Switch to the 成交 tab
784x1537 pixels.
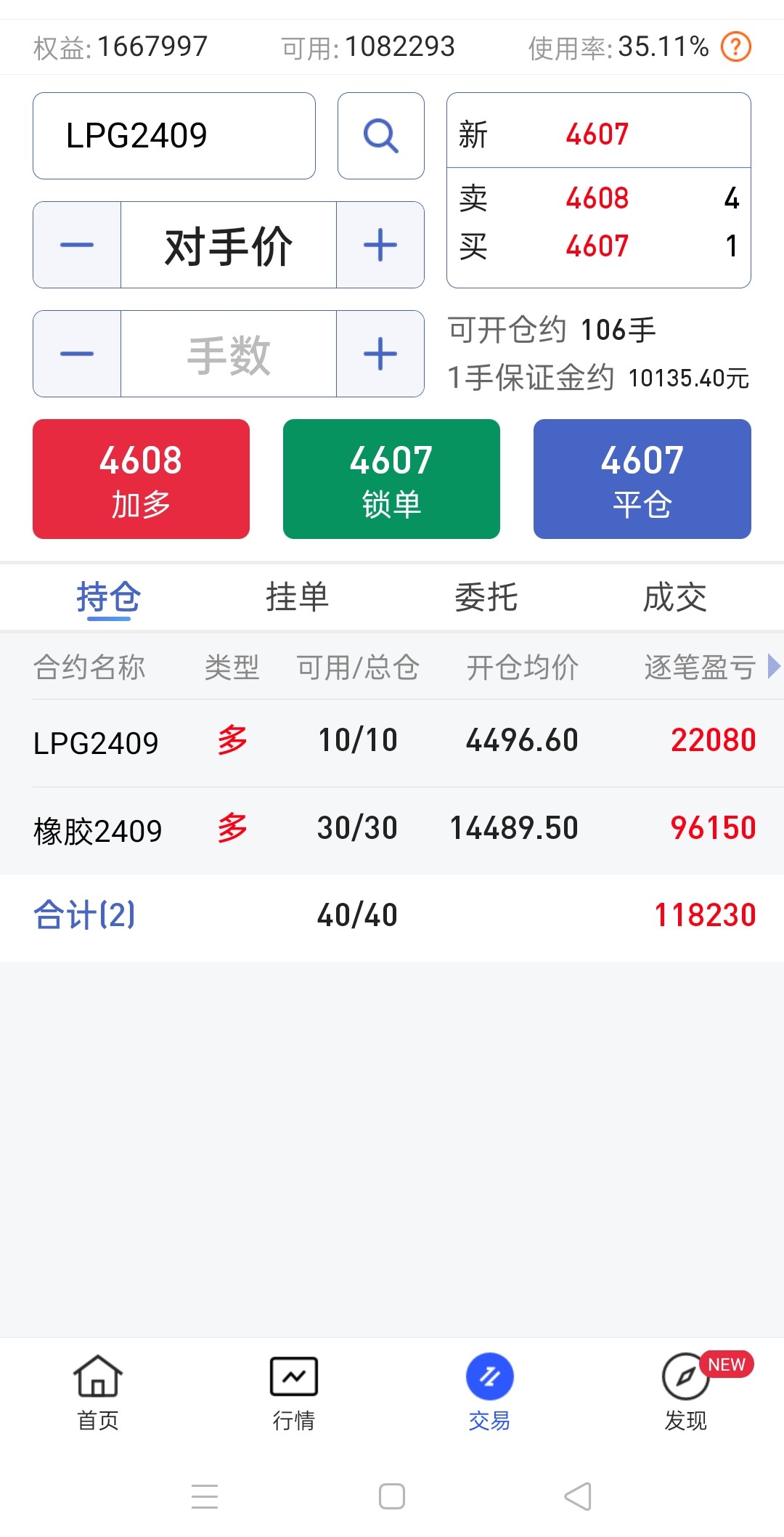coord(674,597)
